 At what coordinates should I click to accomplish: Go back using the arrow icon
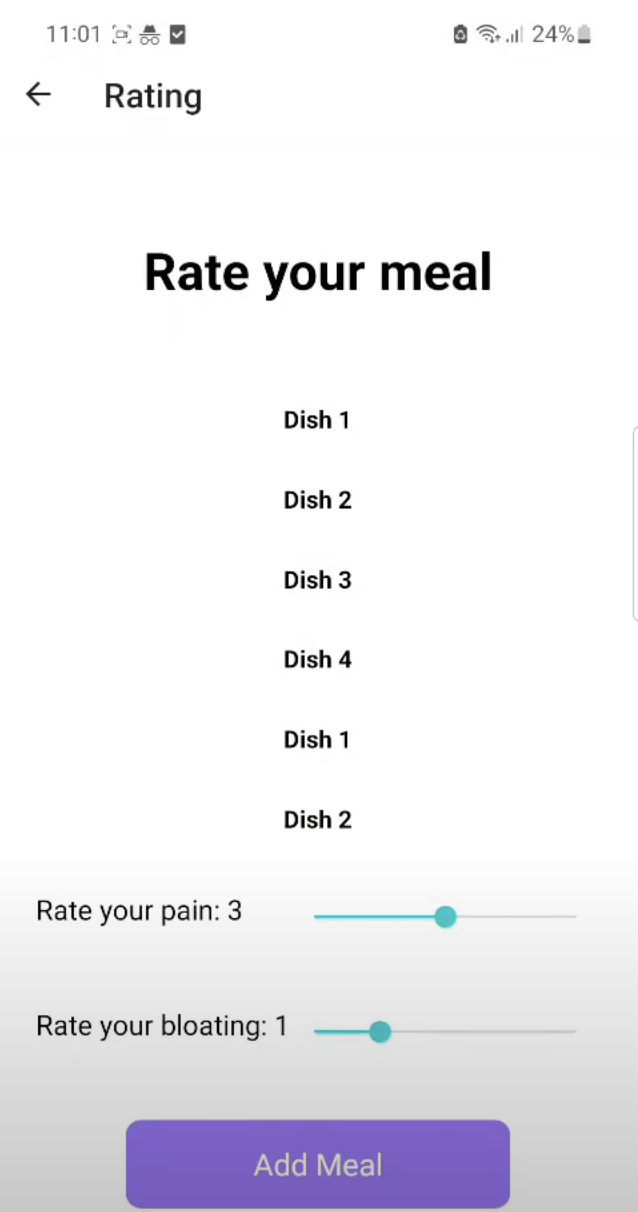coord(38,95)
